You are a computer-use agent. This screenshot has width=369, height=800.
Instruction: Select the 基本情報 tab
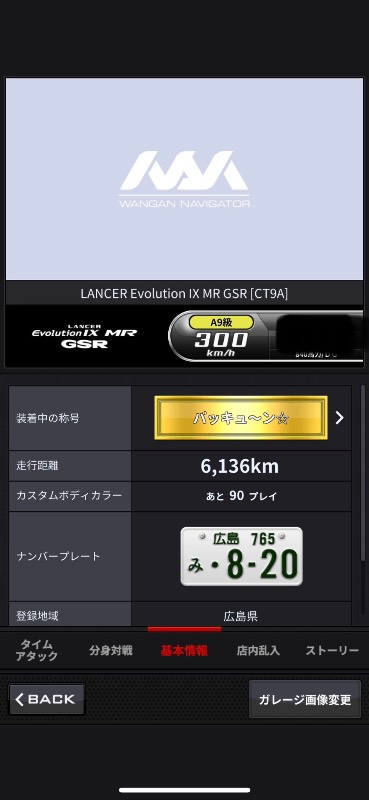[x=184, y=651]
